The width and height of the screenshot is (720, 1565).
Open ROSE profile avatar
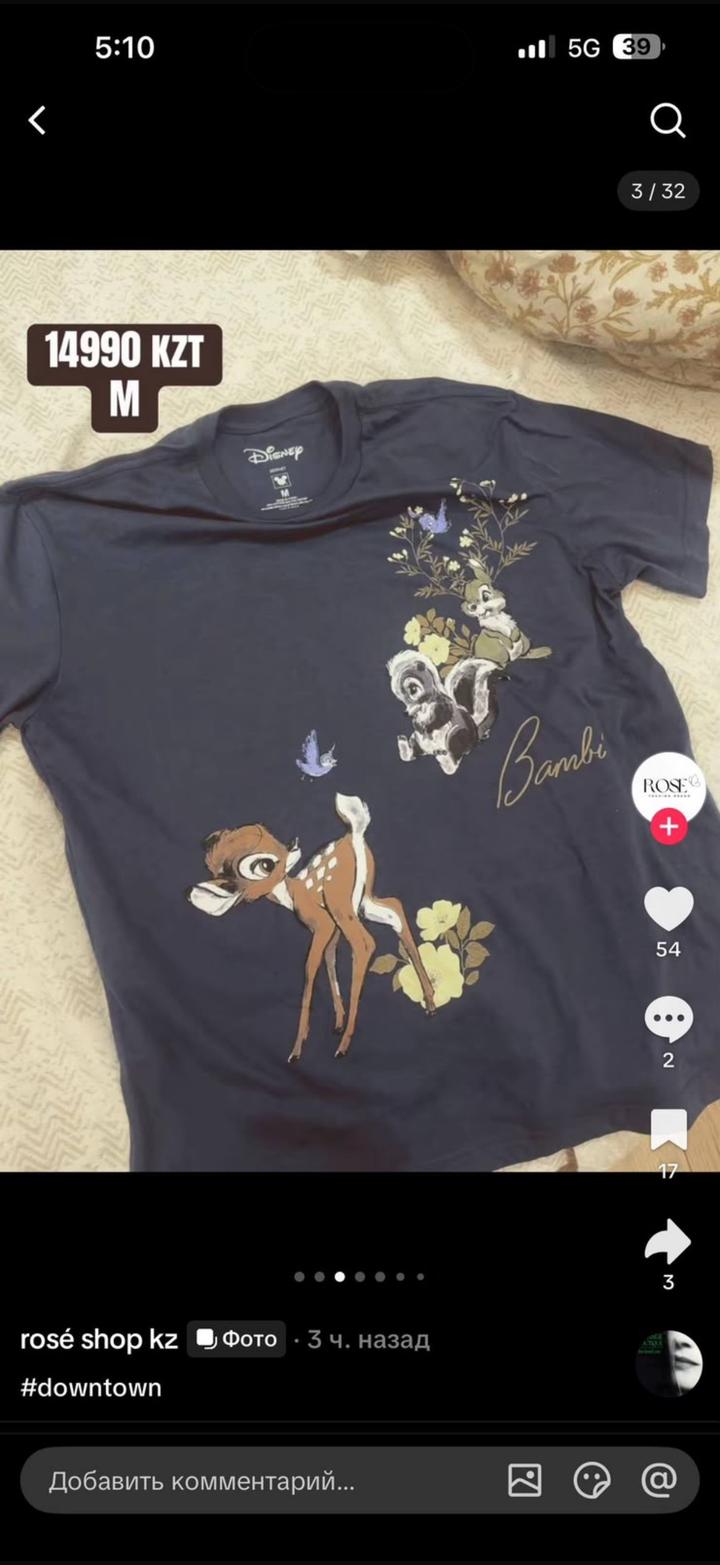pos(669,788)
